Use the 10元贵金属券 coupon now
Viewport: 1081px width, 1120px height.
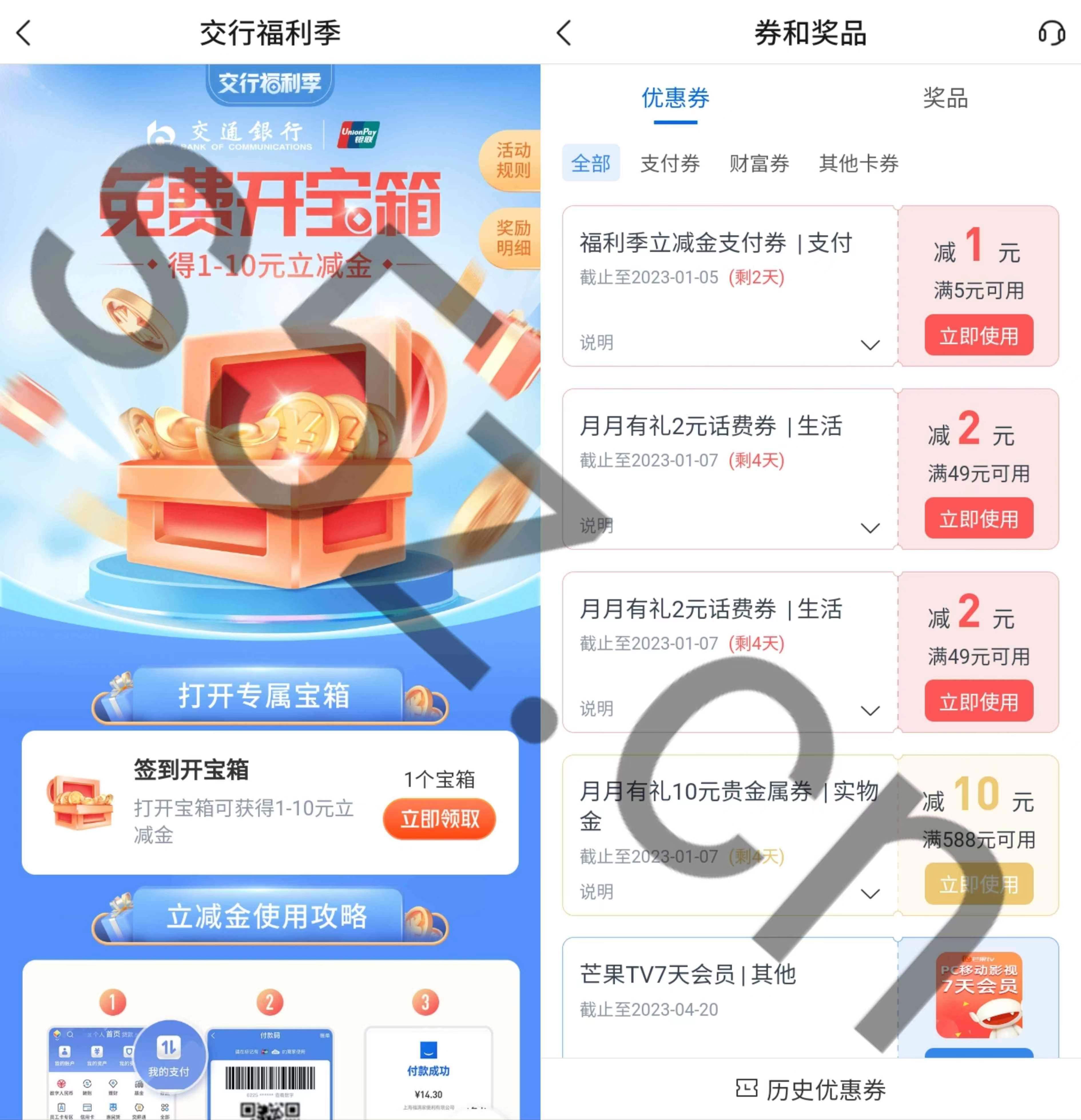pyautogui.click(x=978, y=884)
